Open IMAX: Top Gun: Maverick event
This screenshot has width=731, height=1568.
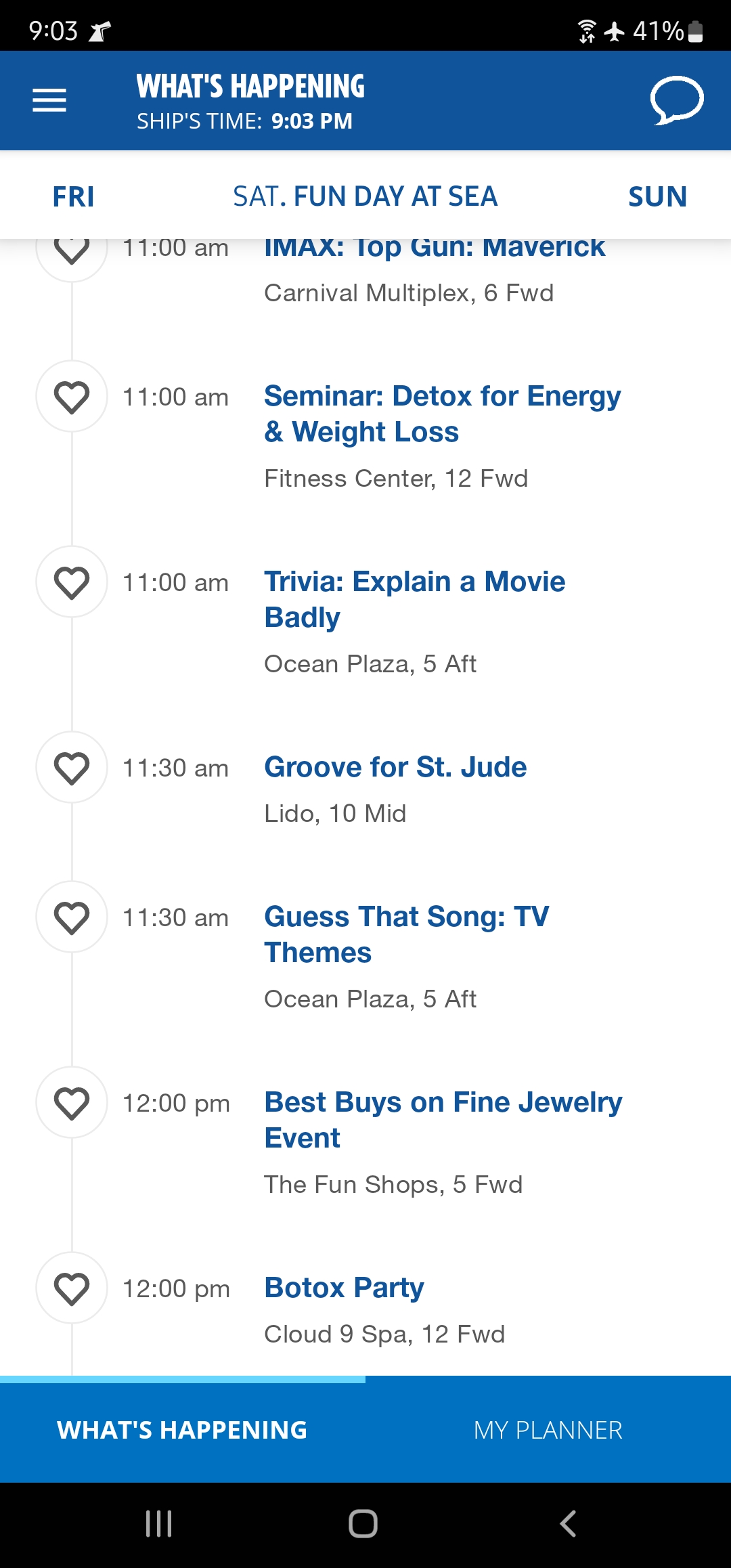pyautogui.click(x=434, y=248)
